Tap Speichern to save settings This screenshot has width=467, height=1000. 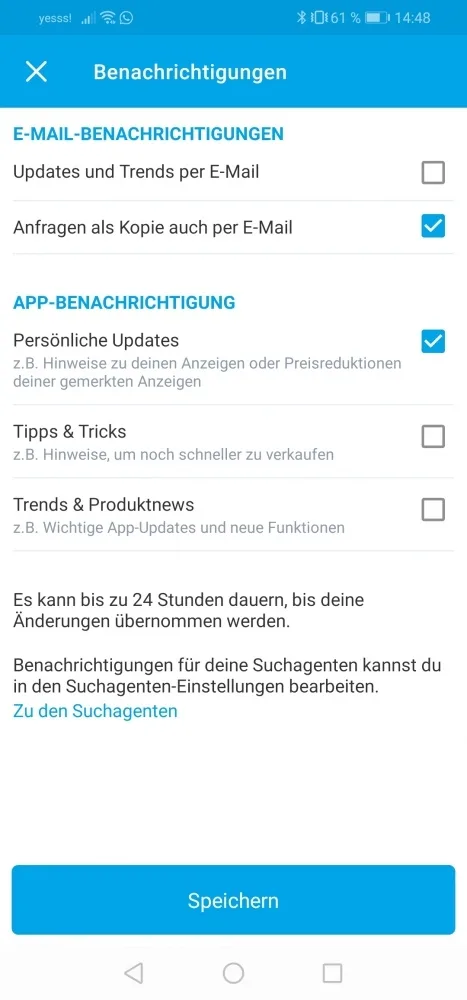pyautogui.click(x=234, y=900)
